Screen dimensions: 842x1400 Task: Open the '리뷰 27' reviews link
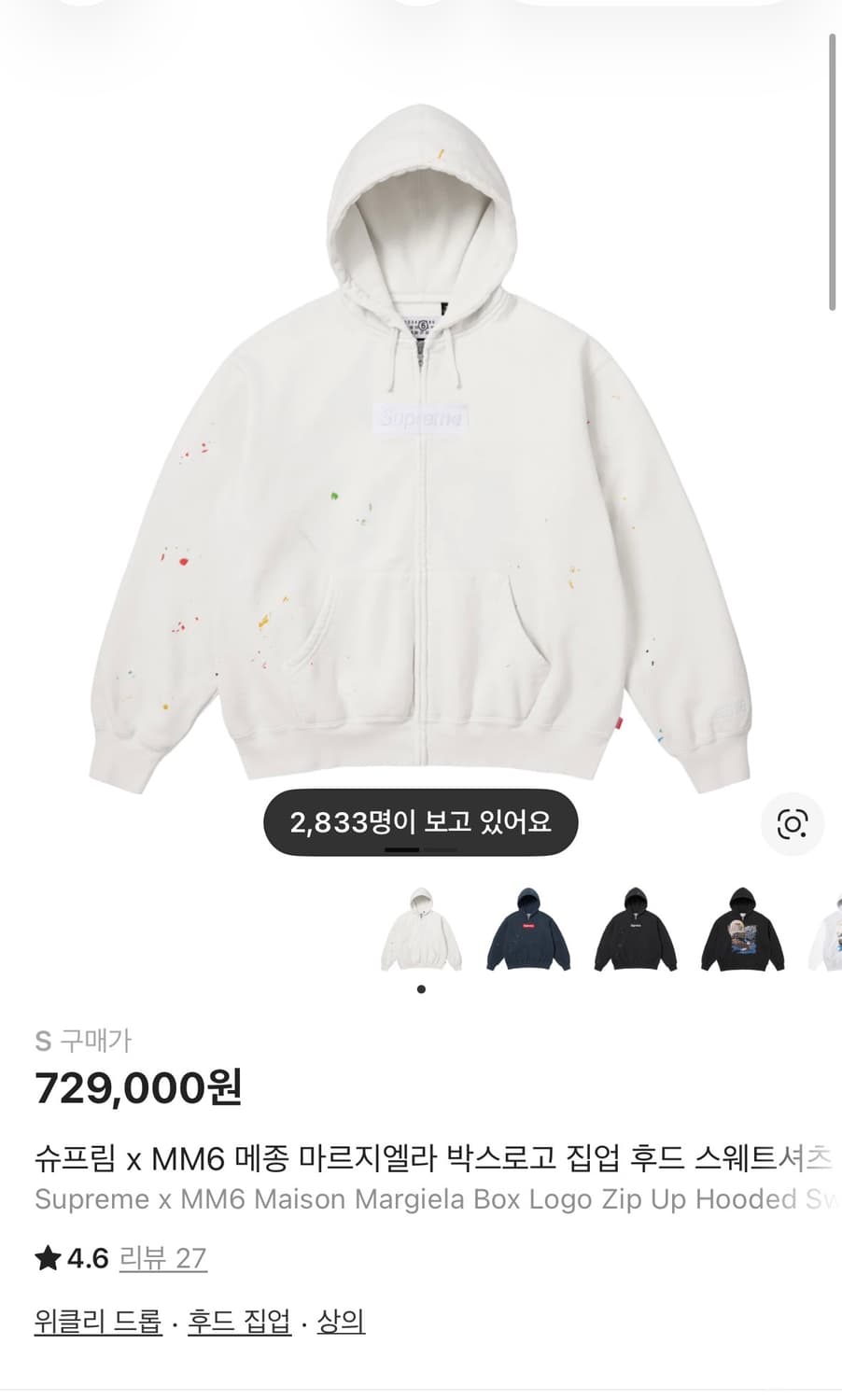point(163,1258)
